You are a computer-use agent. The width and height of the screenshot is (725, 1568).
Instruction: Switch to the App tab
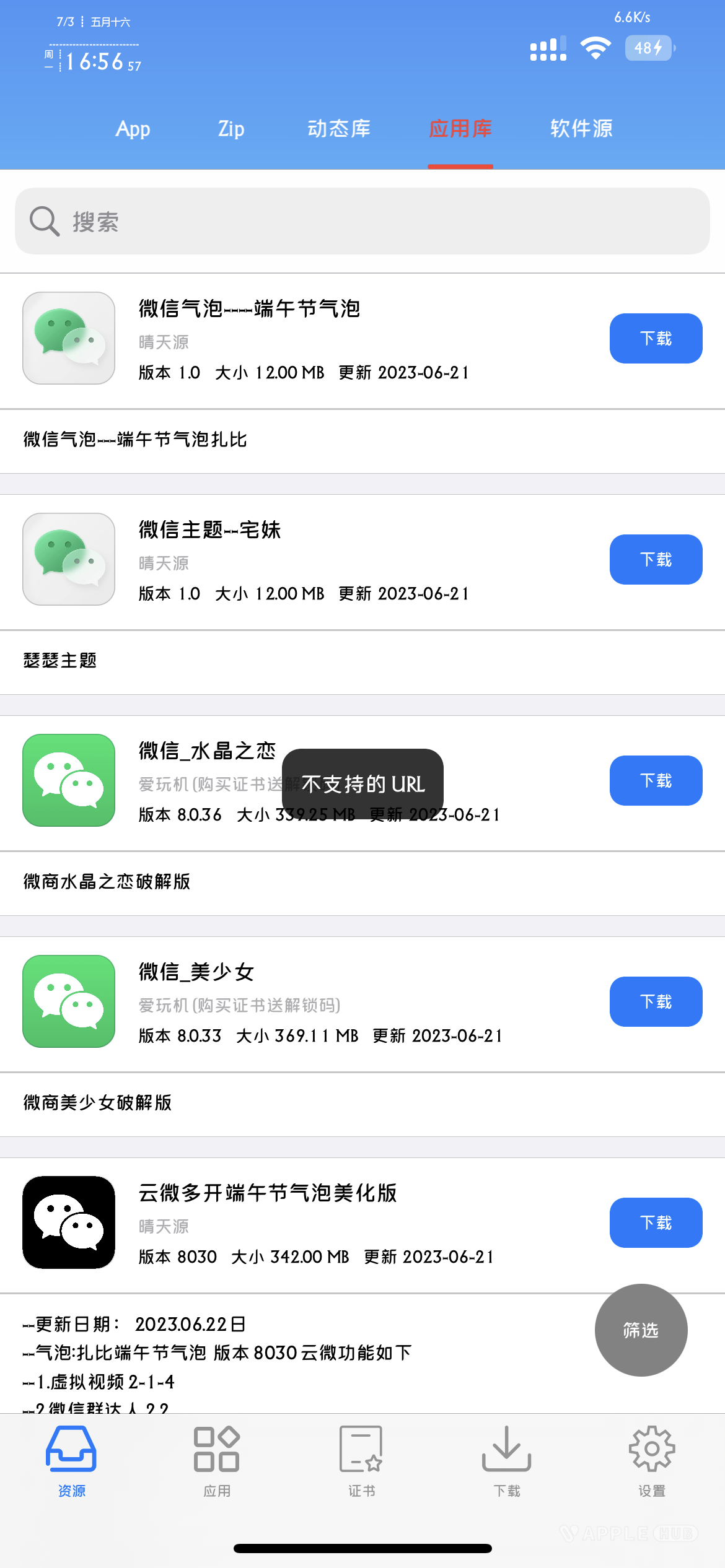click(x=133, y=129)
